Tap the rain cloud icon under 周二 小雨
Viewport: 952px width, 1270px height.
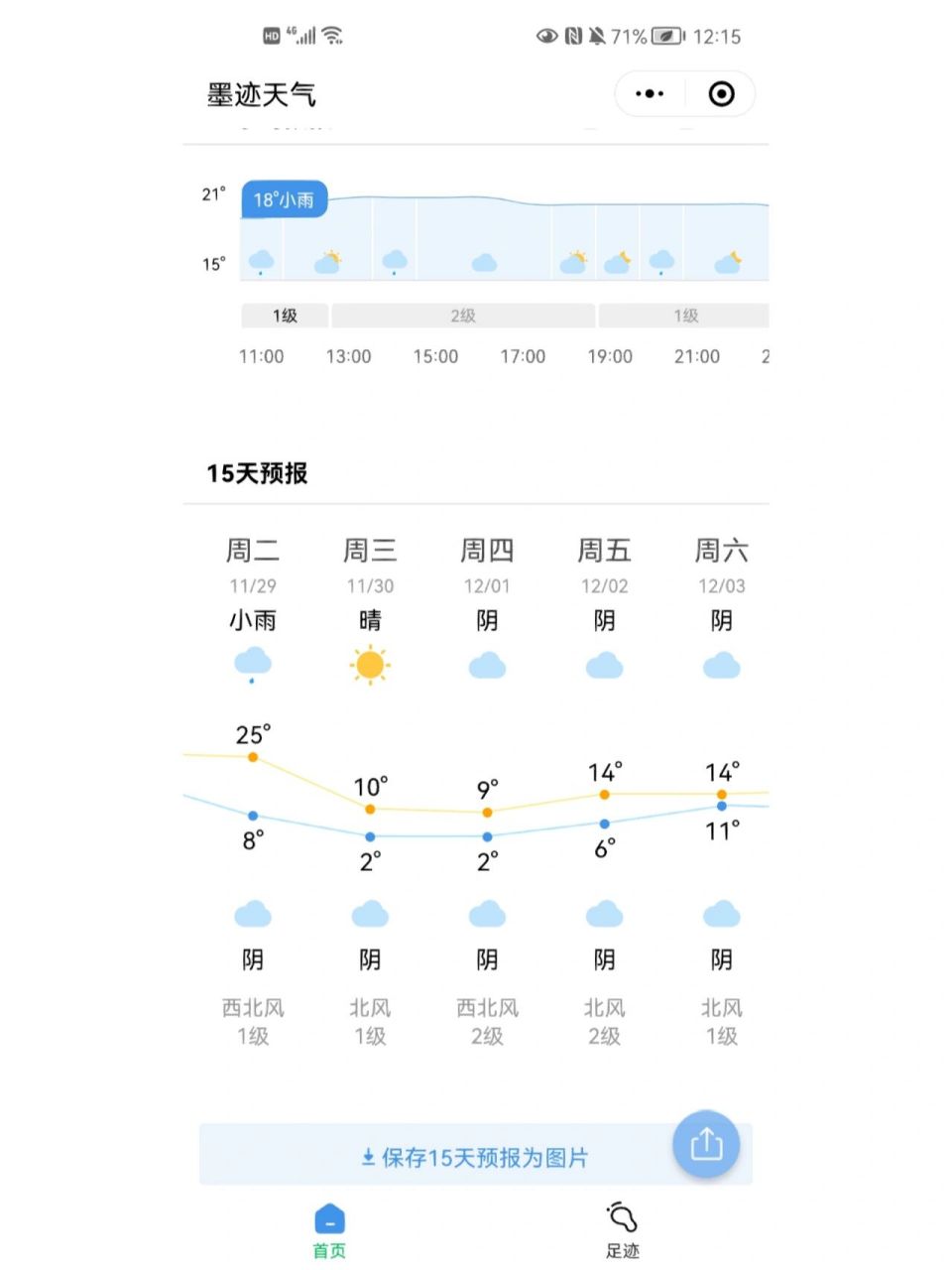click(253, 663)
